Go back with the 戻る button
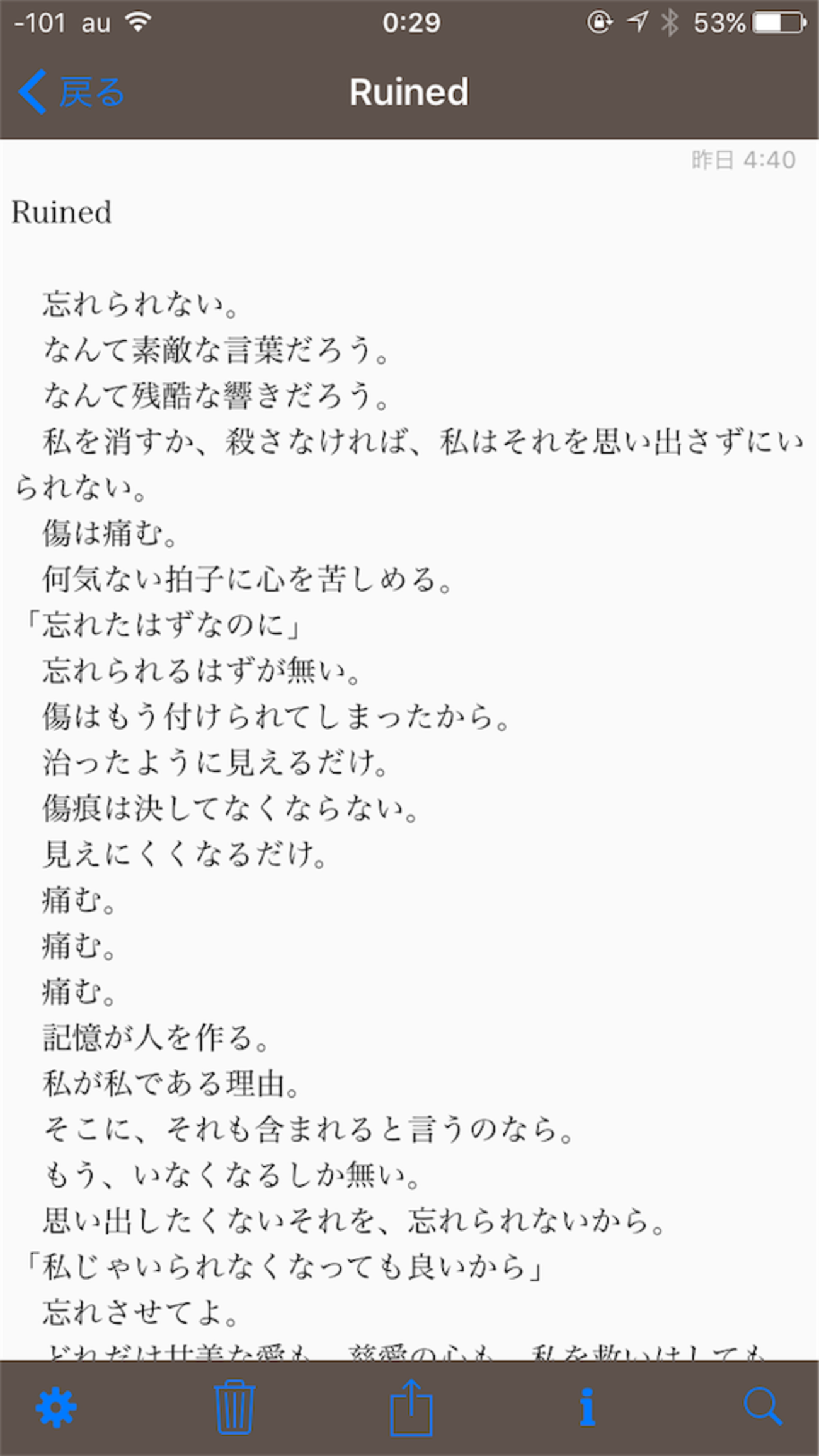The width and height of the screenshot is (819, 1456). (x=72, y=92)
